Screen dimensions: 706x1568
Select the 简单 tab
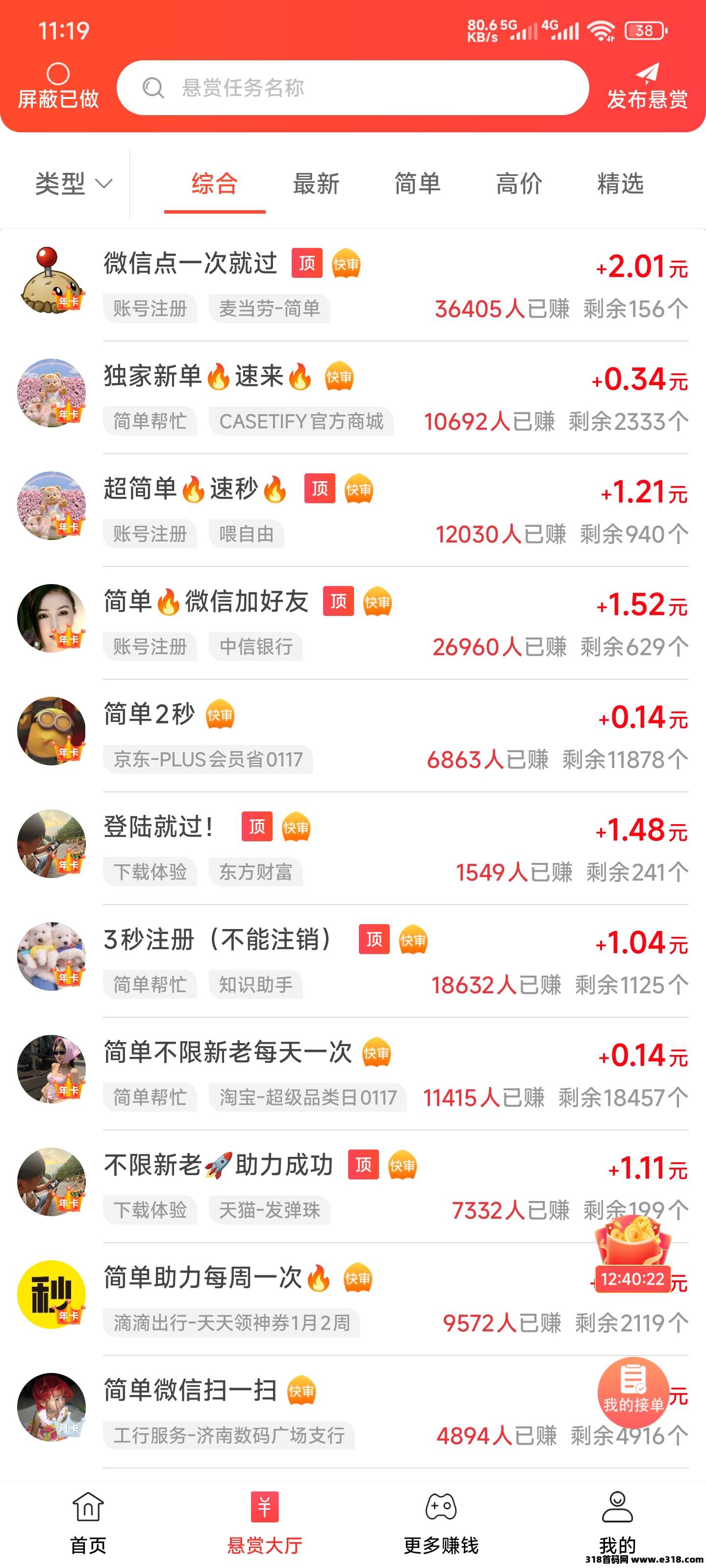coord(417,183)
